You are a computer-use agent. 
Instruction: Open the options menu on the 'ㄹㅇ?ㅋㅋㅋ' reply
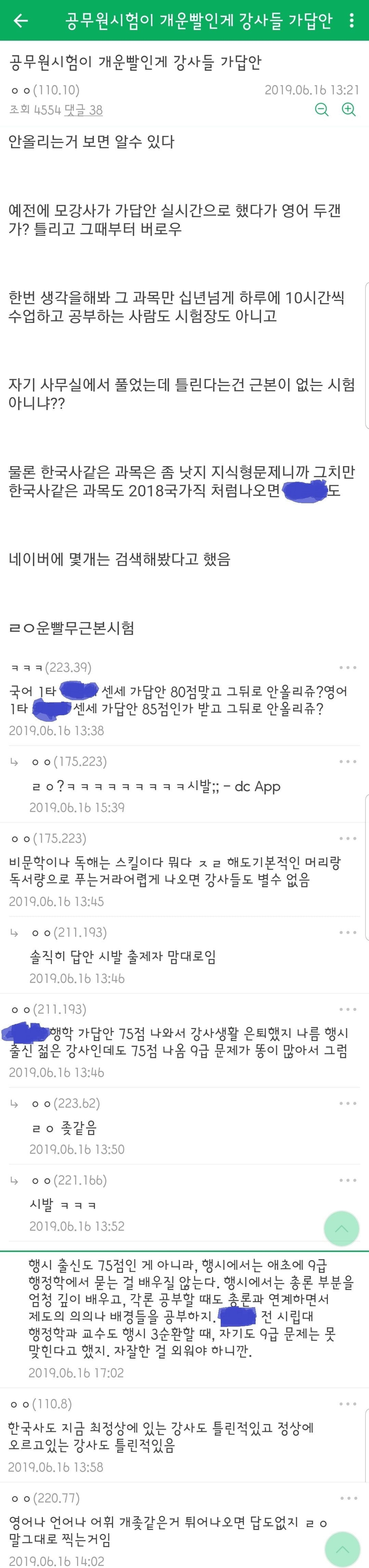pyautogui.click(x=348, y=761)
